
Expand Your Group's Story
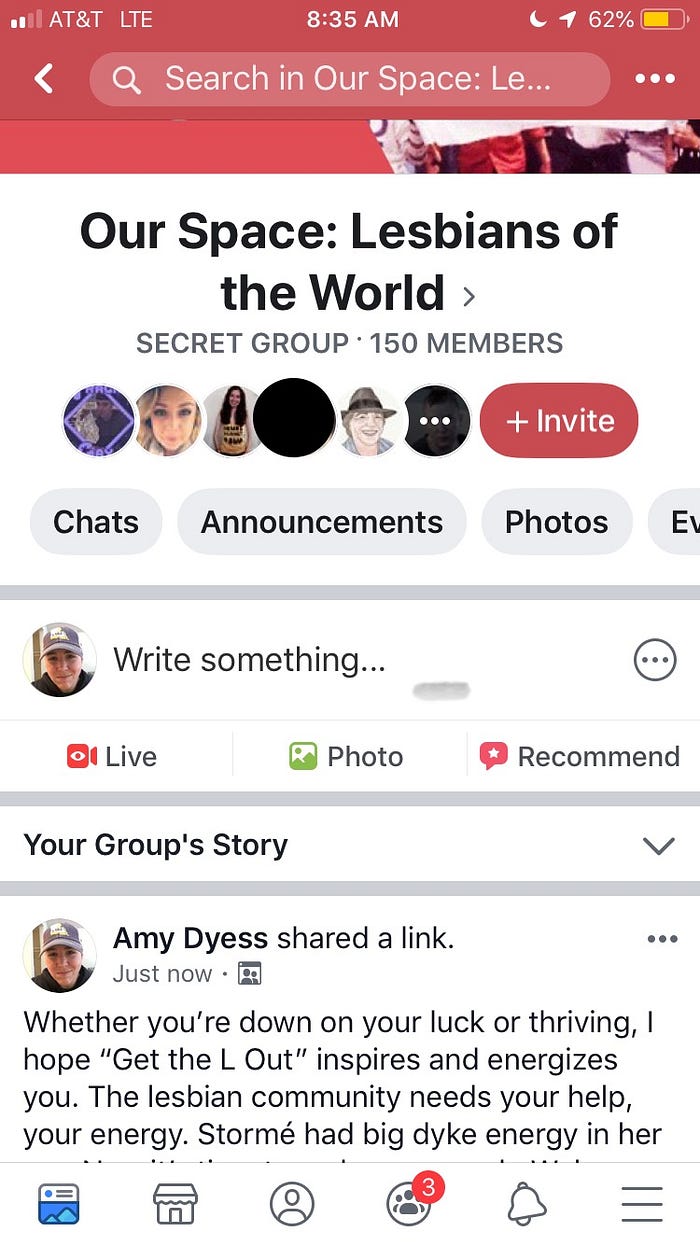point(658,846)
